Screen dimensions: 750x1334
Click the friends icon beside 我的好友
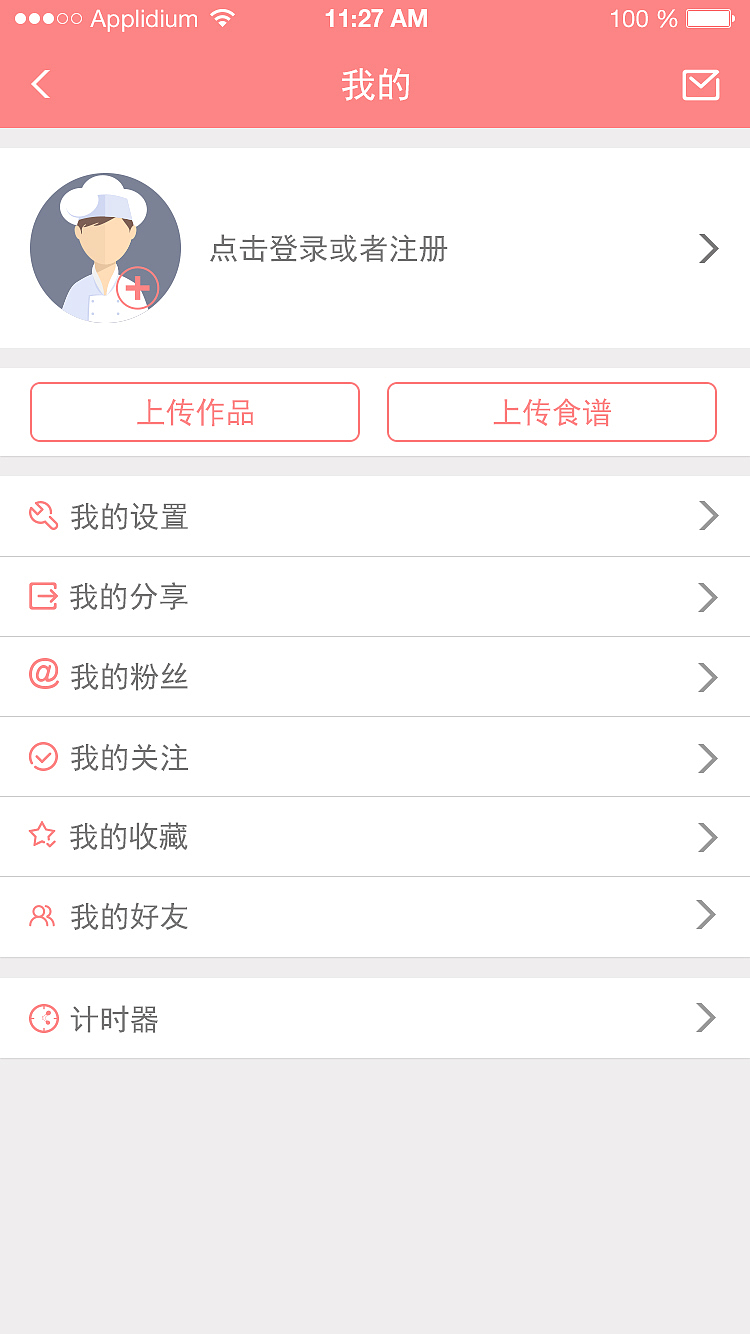[x=42, y=917]
